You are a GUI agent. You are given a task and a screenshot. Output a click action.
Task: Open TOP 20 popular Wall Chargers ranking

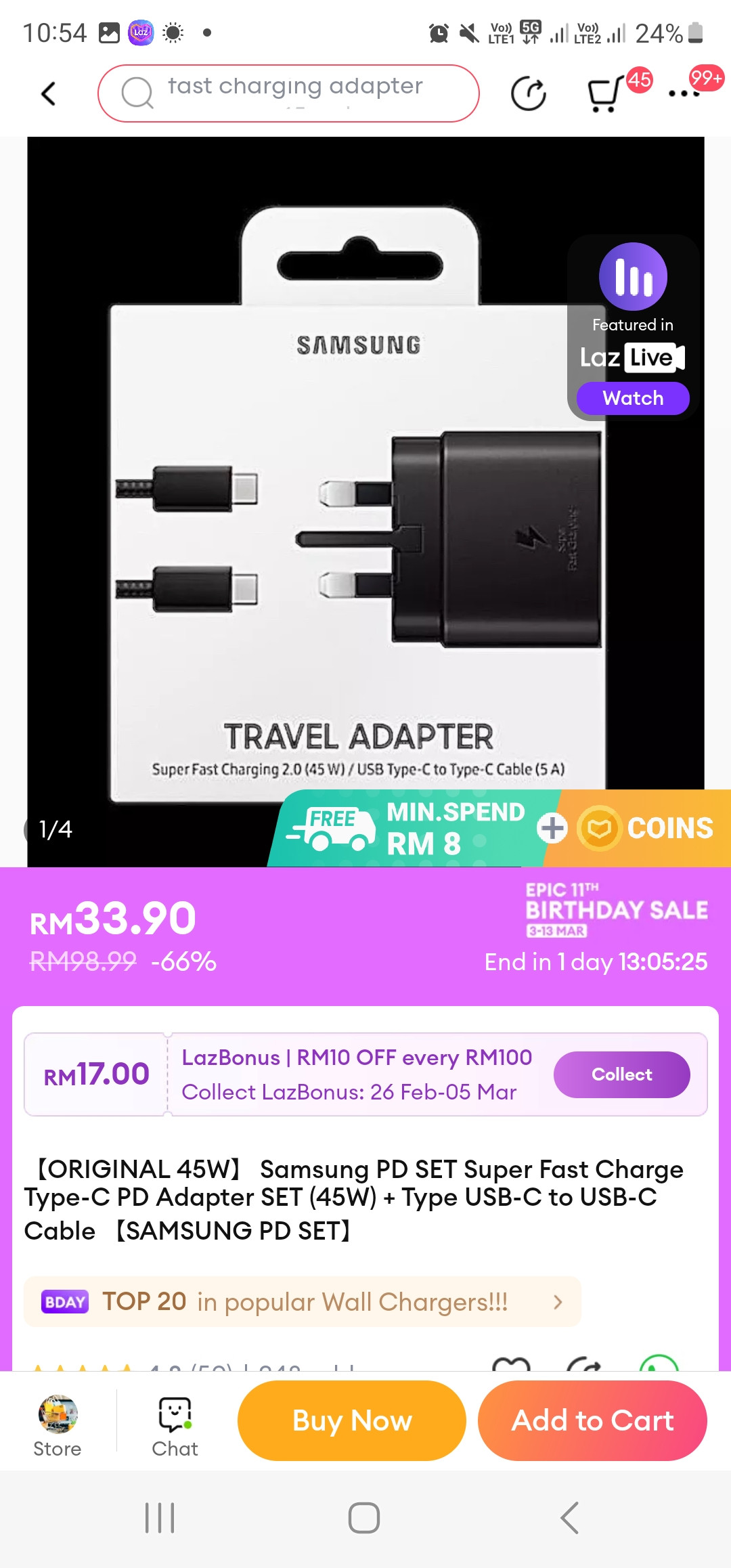pyautogui.click(x=303, y=1301)
